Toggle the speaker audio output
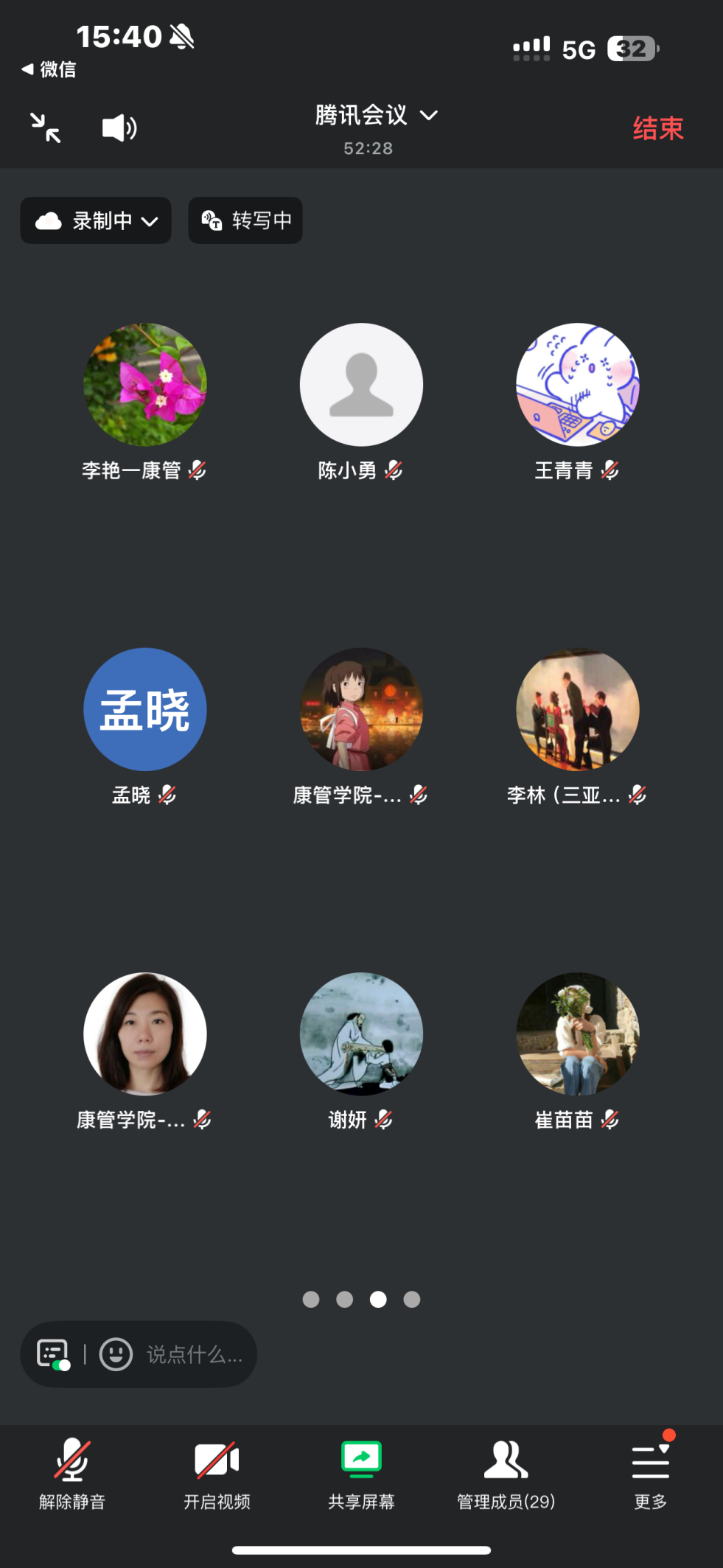723x1568 pixels. [x=119, y=128]
